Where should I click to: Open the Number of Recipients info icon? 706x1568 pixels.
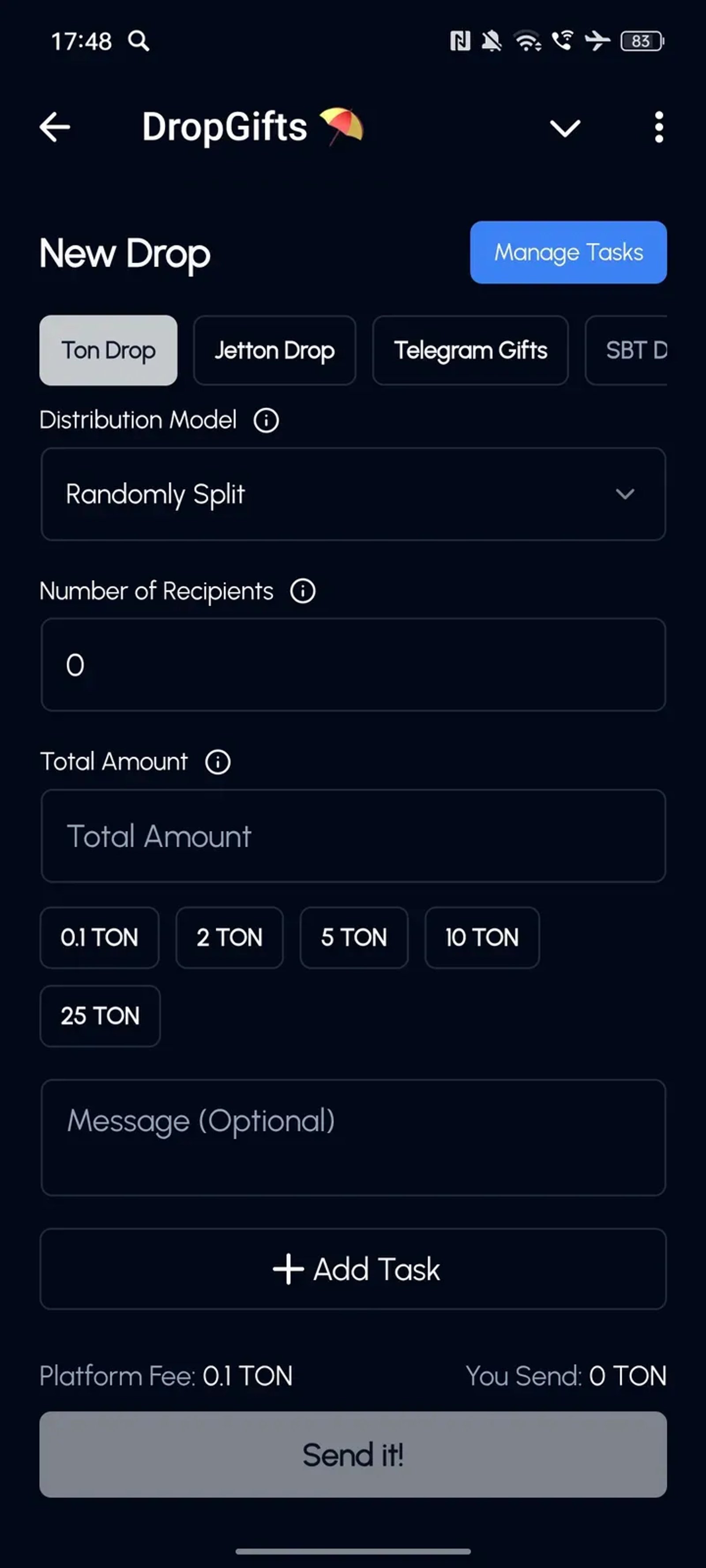[x=303, y=590]
